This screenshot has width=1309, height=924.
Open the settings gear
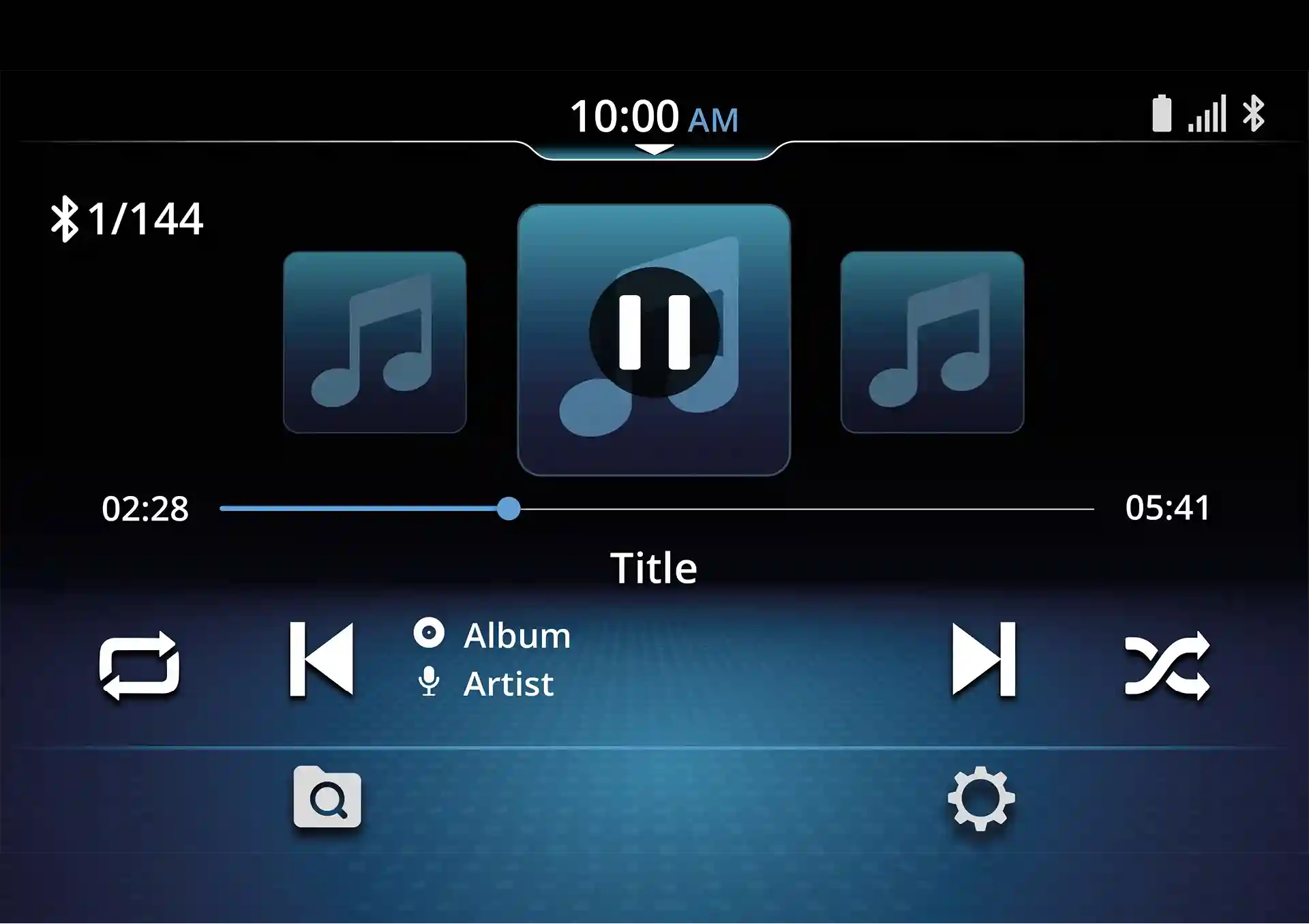coord(981,799)
